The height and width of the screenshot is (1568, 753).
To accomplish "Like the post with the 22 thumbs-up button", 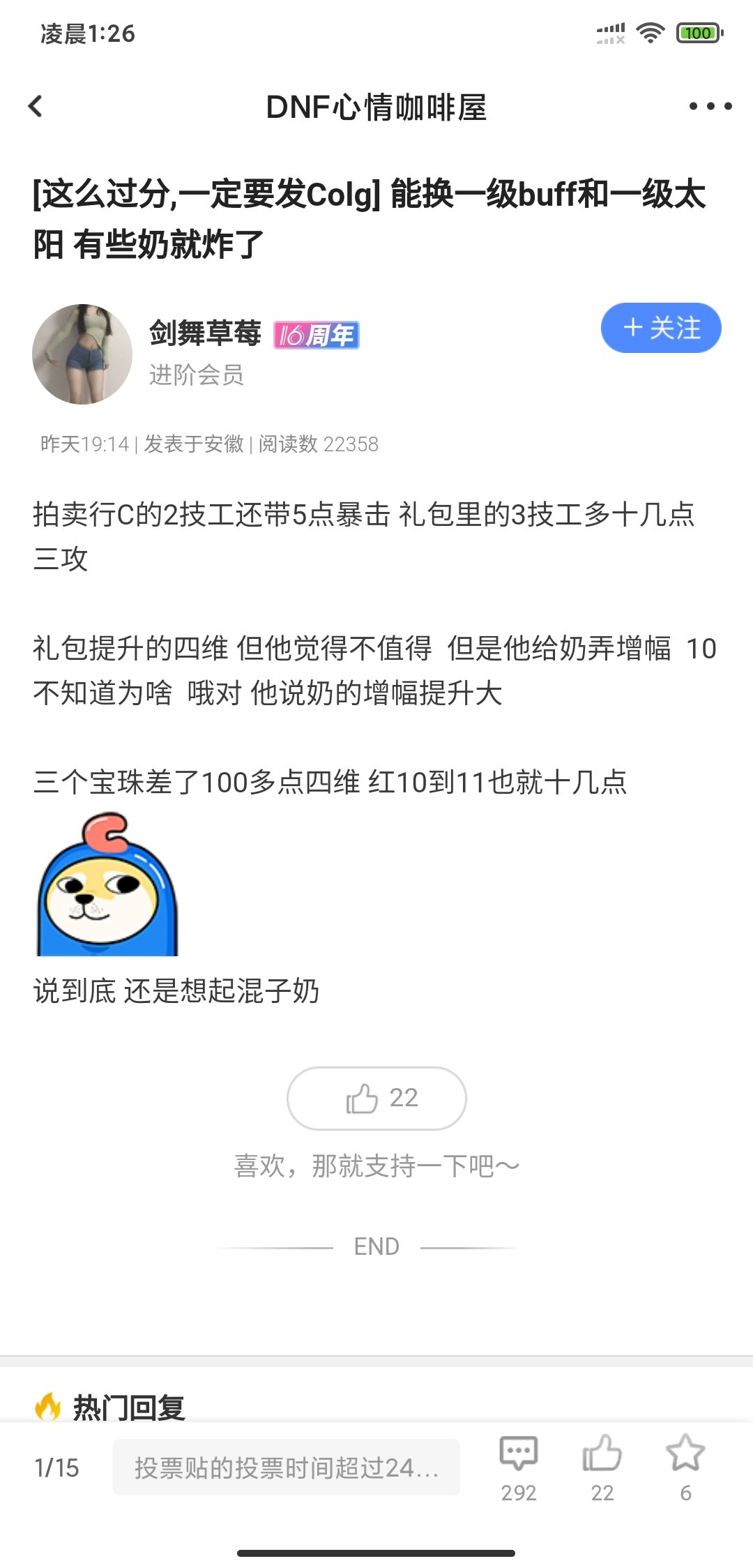I will 376,1099.
